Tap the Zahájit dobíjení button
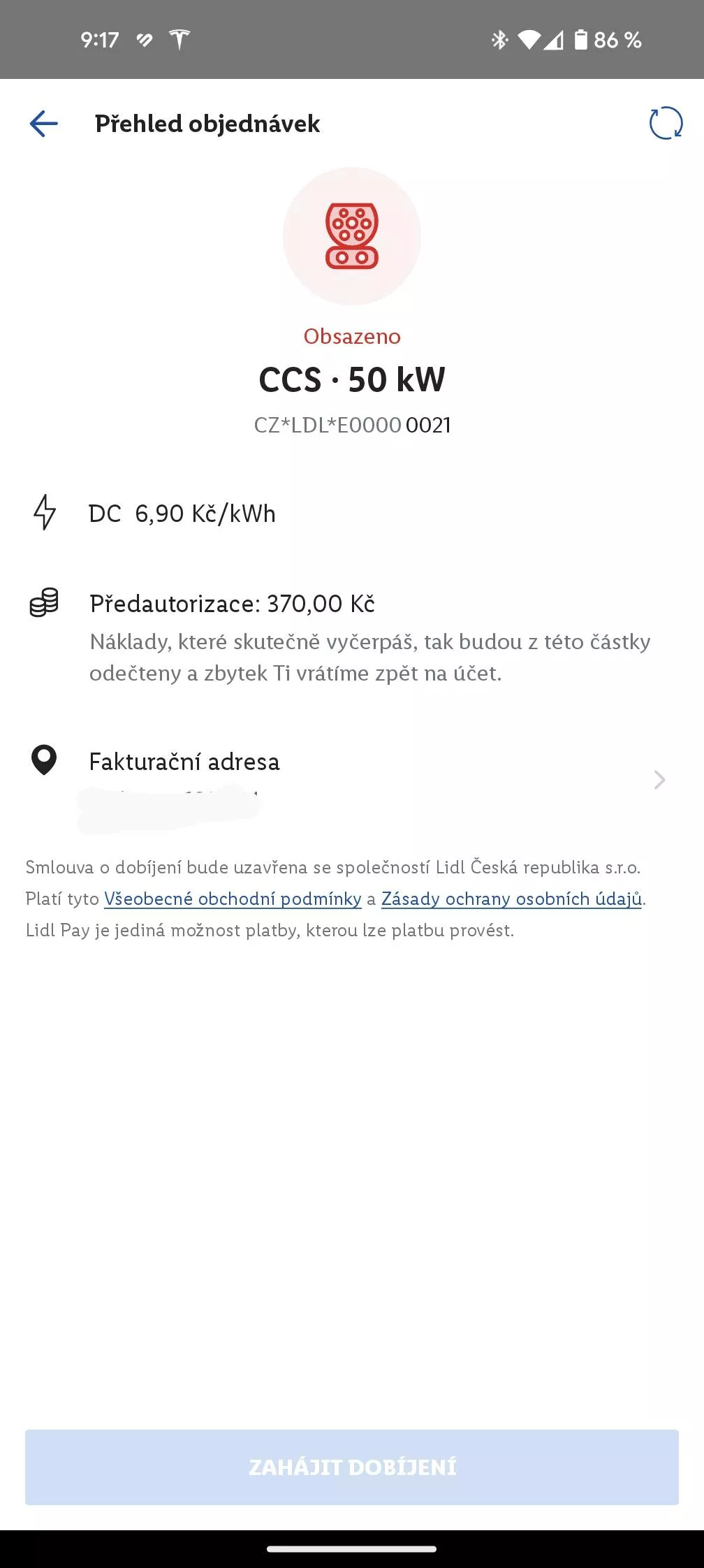 pyautogui.click(x=352, y=1467)
